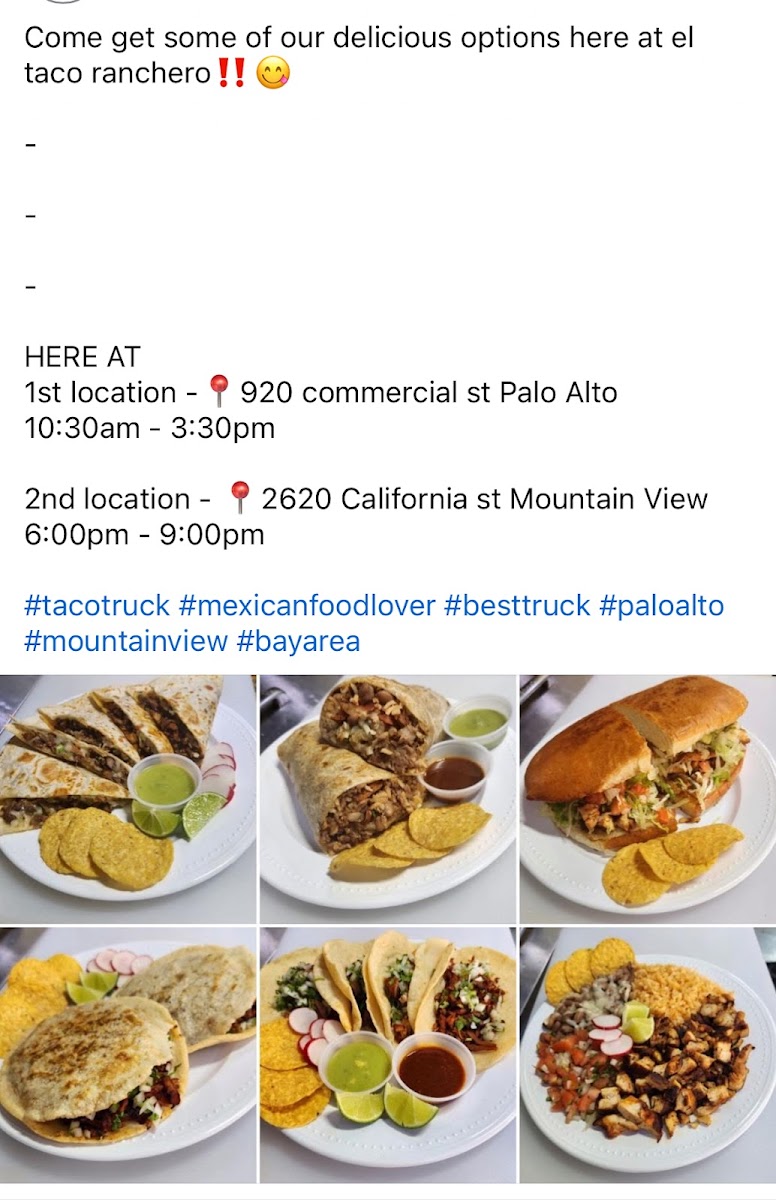Open the #tacotruck hashtag
The width and height of the screenshot is (776, 1200).
tap(97, 606)
